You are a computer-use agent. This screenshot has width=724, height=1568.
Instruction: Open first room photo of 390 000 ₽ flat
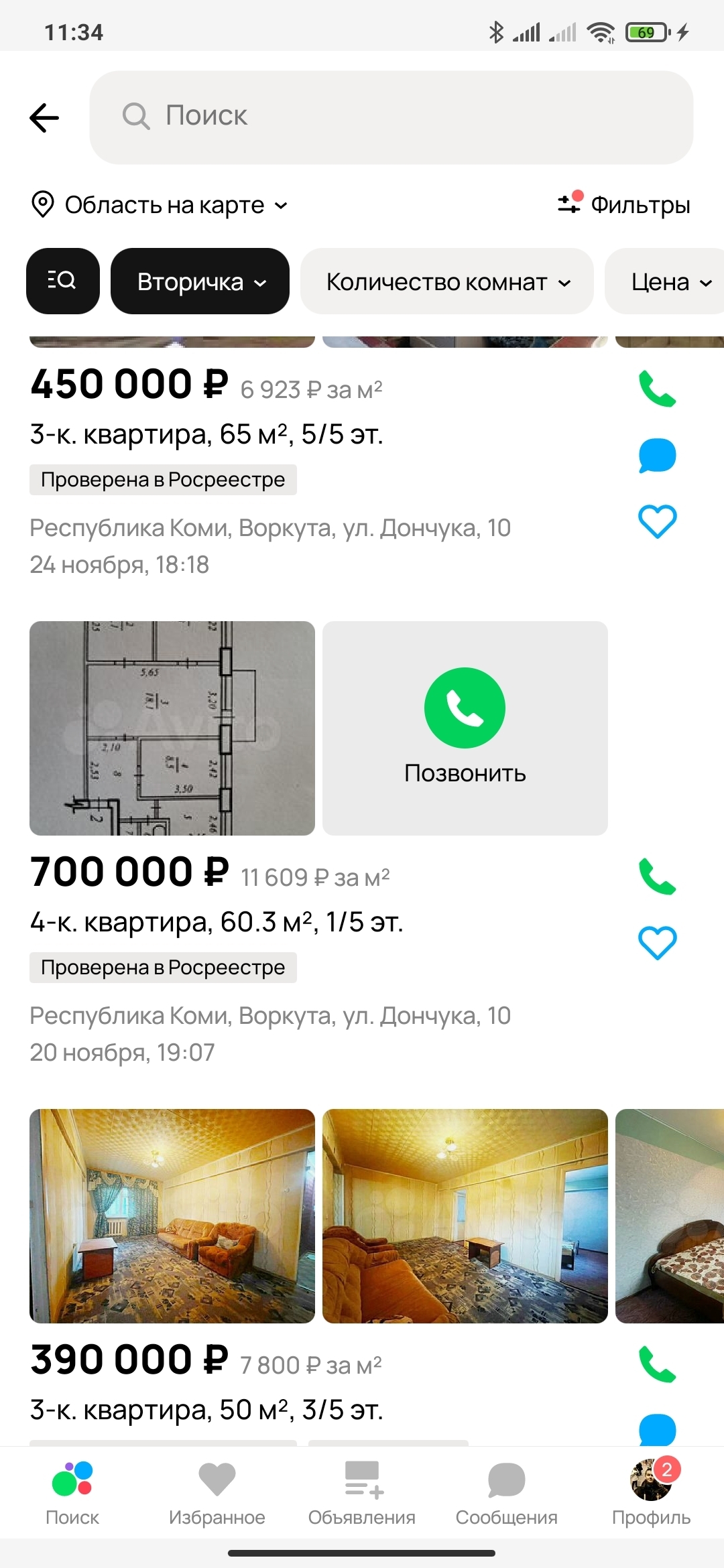tap(172, 1216)
